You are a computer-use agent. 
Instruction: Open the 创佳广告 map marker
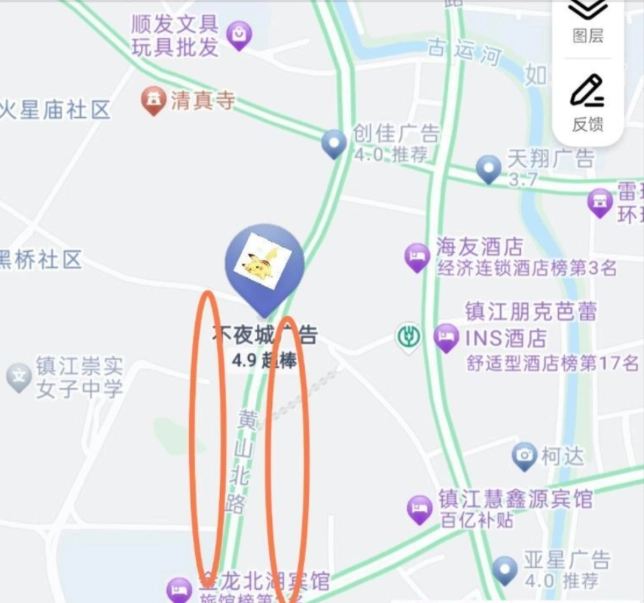click(x=334, y=144)
